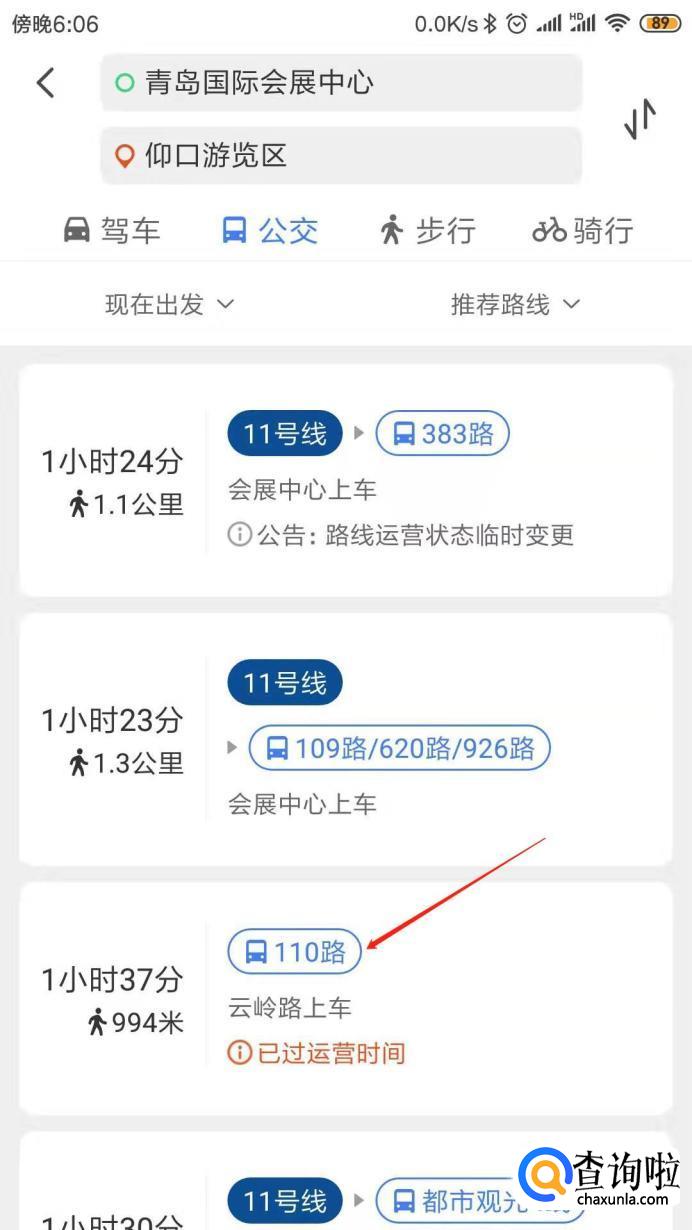Edit the destination 仰口游览区
Viewport: 692px width, 1230px height.
[340, 155]
